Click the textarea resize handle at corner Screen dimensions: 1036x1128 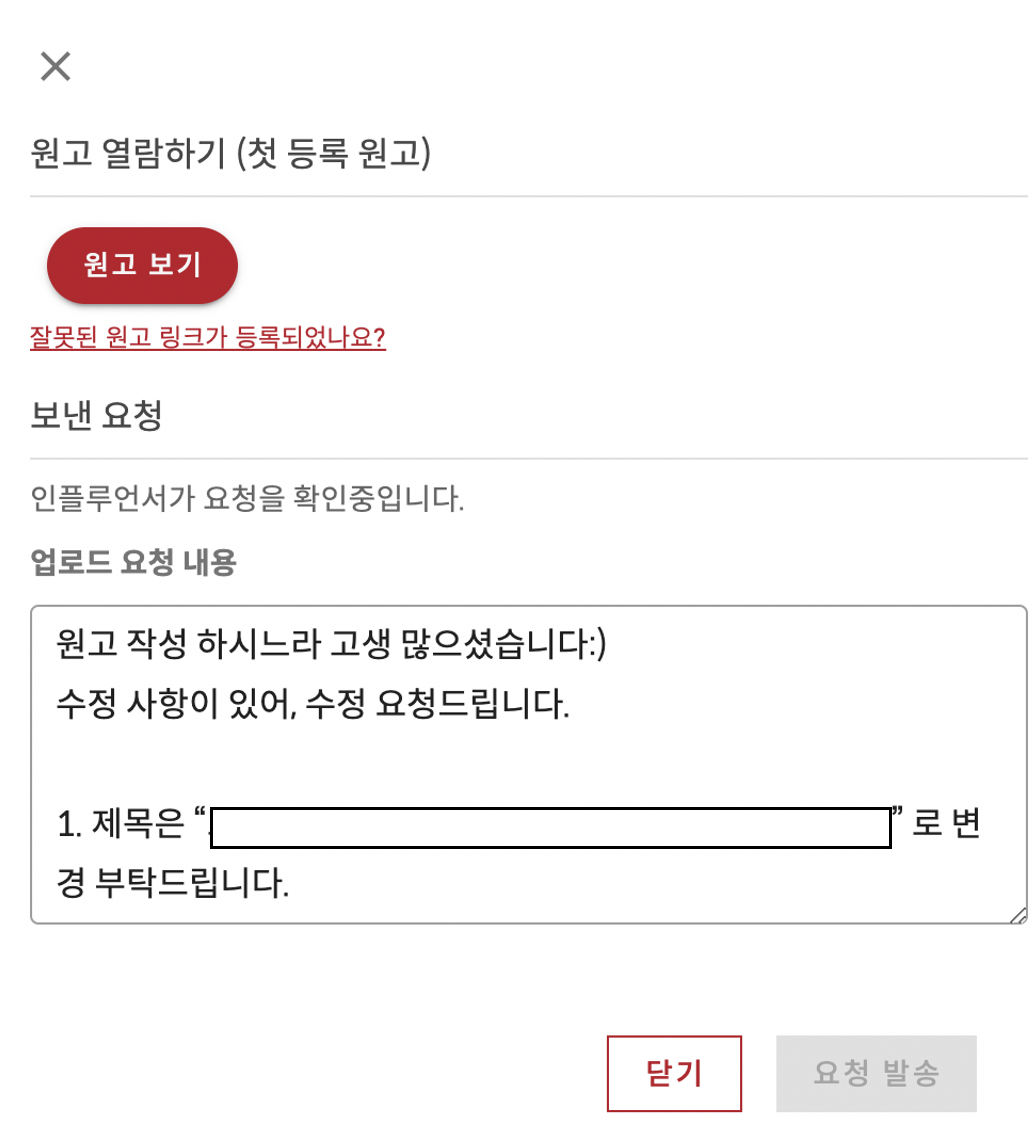(1018, 916)
